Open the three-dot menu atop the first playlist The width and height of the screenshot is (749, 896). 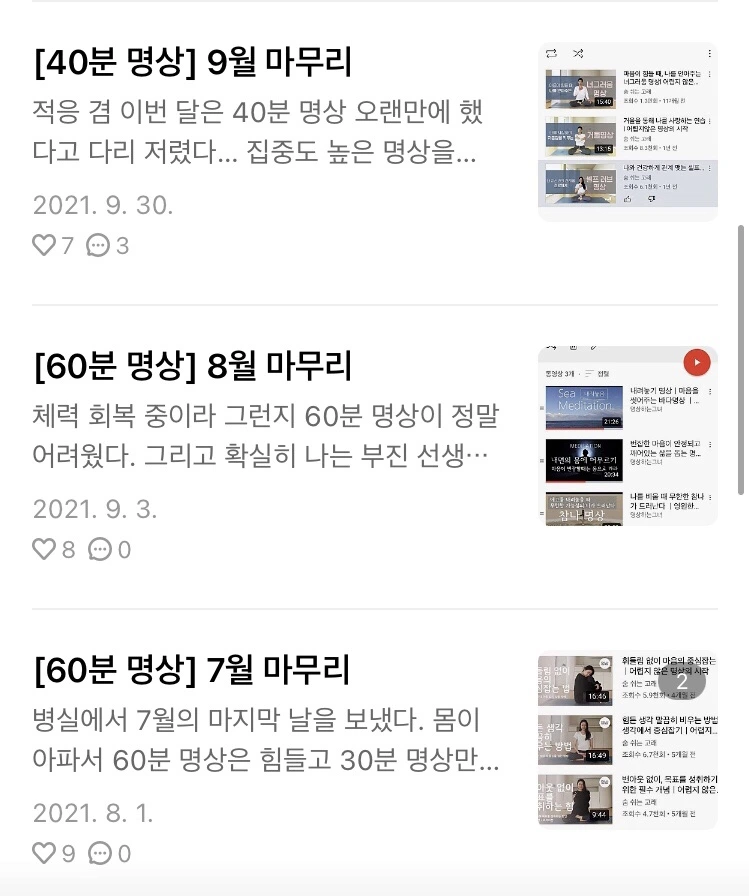coord(709,54)
